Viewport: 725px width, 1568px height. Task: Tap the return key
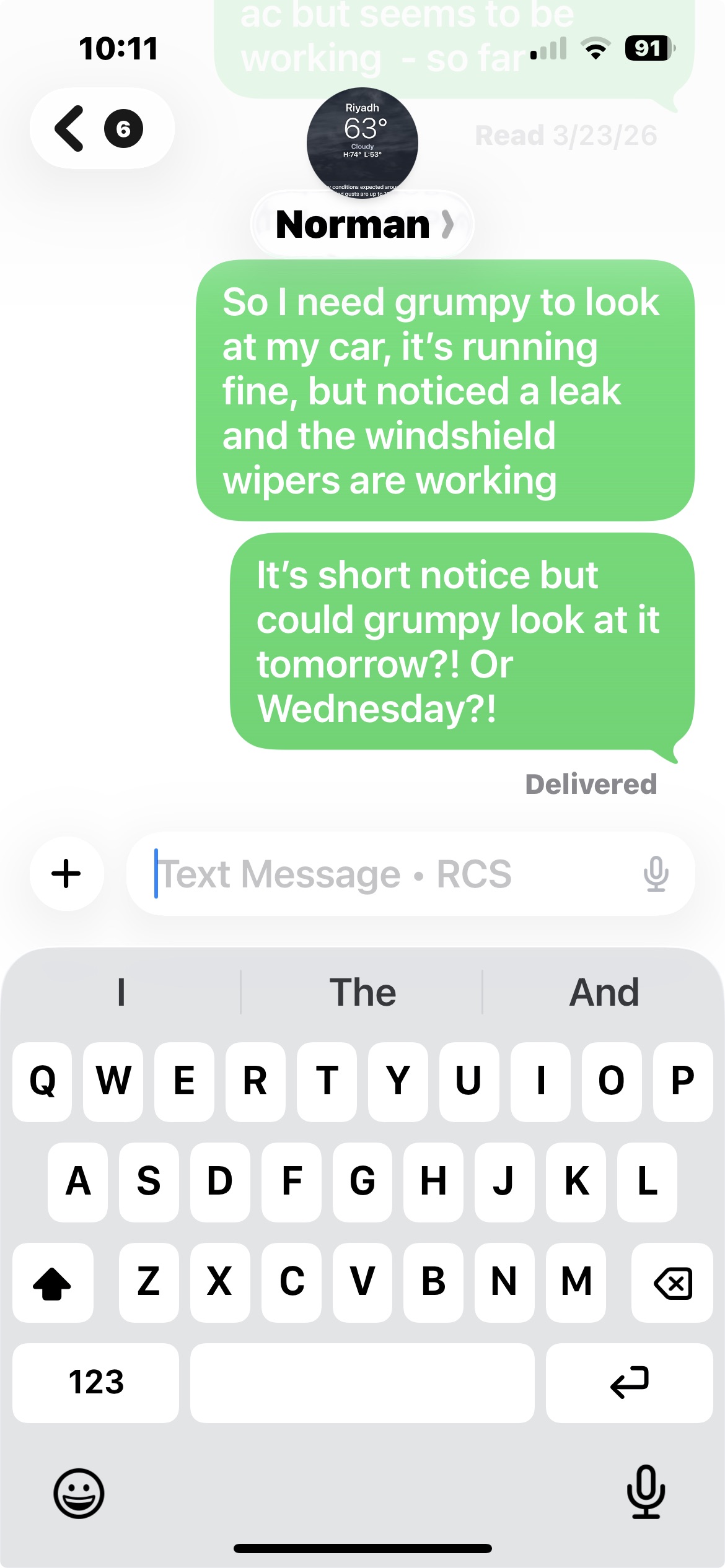(x=629, y=1382)
